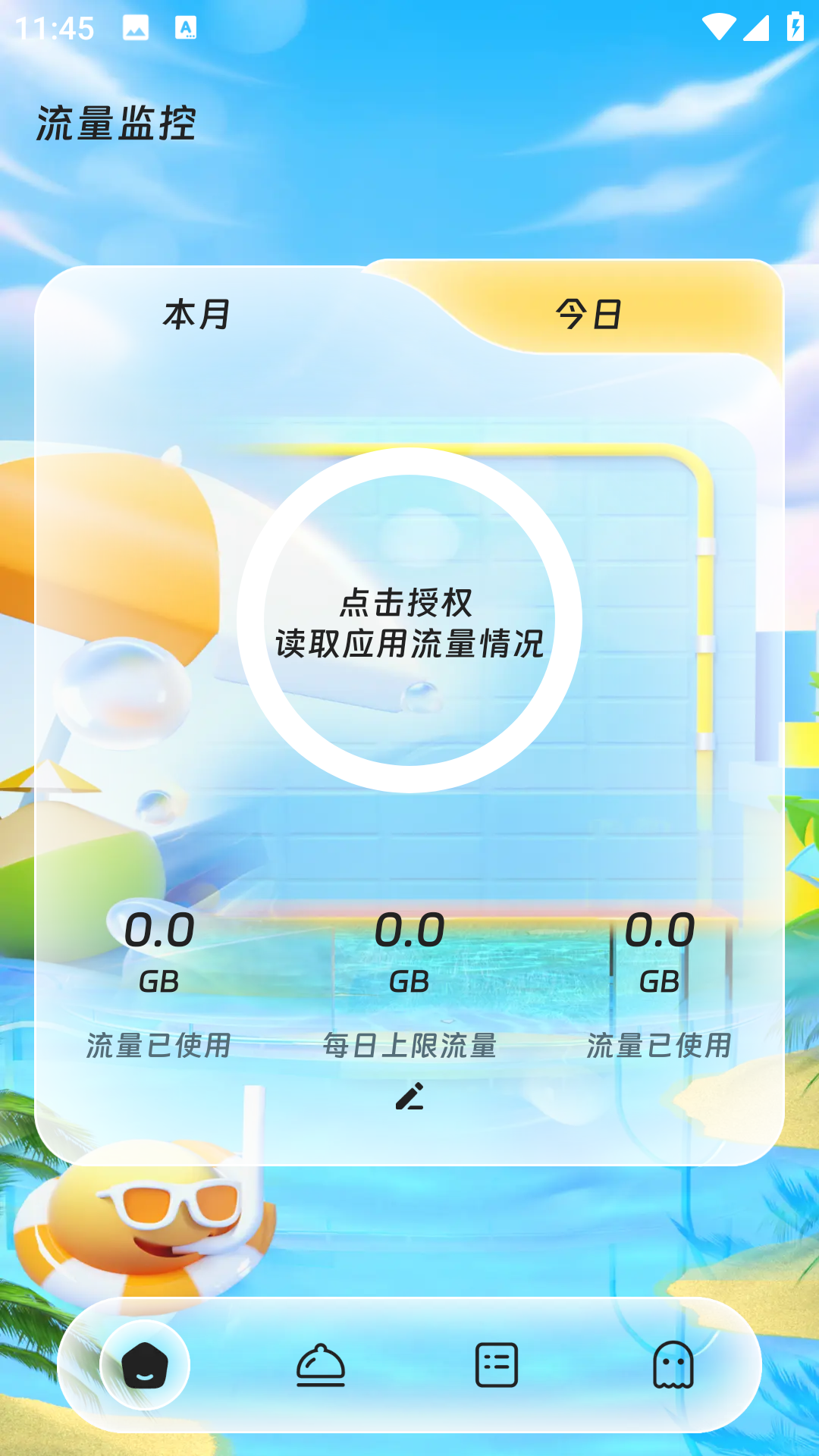819x1456 pixels.
Task: Tap the 点击授权 circle to authorize
Action: 409,621
